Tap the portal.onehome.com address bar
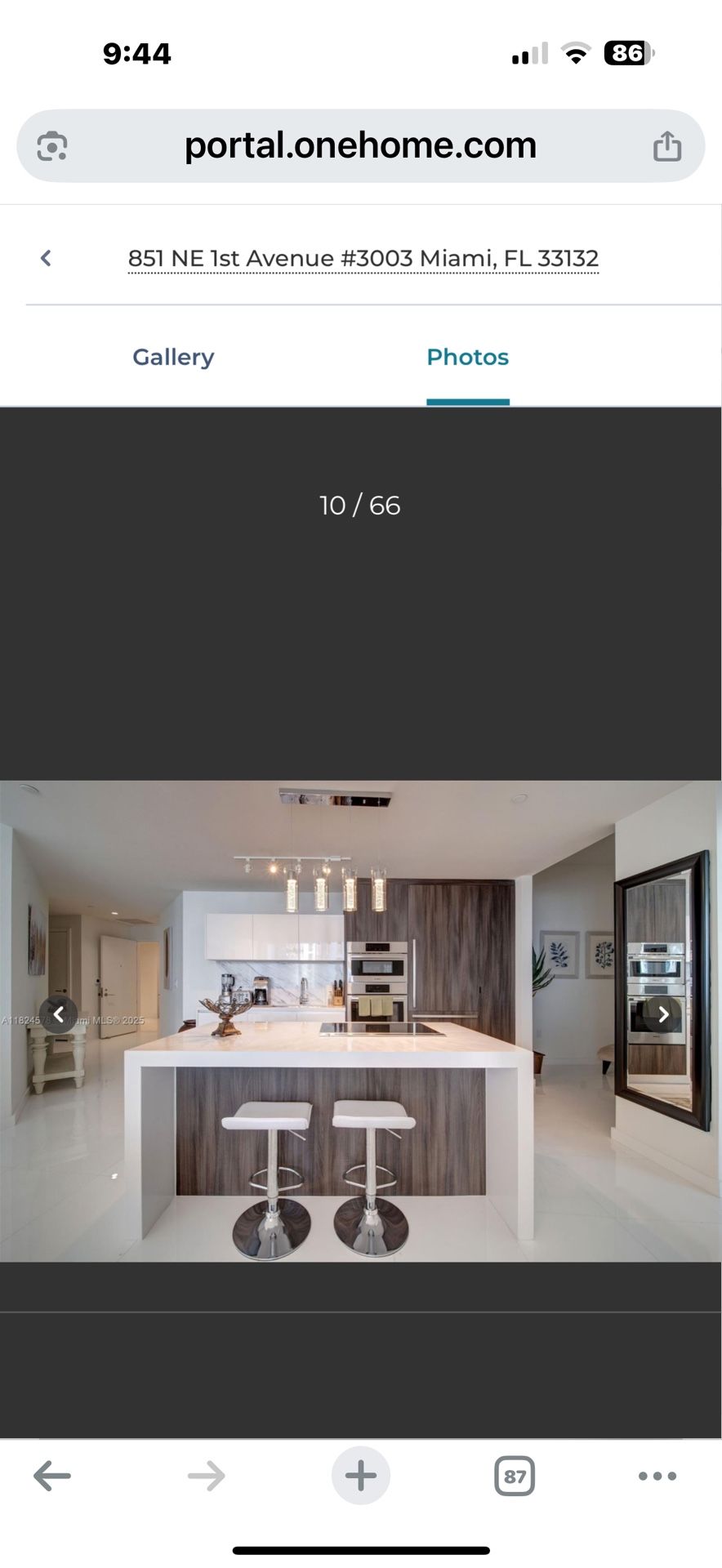Viewport: 722px width, 1568px height. (x=360, y=145)
